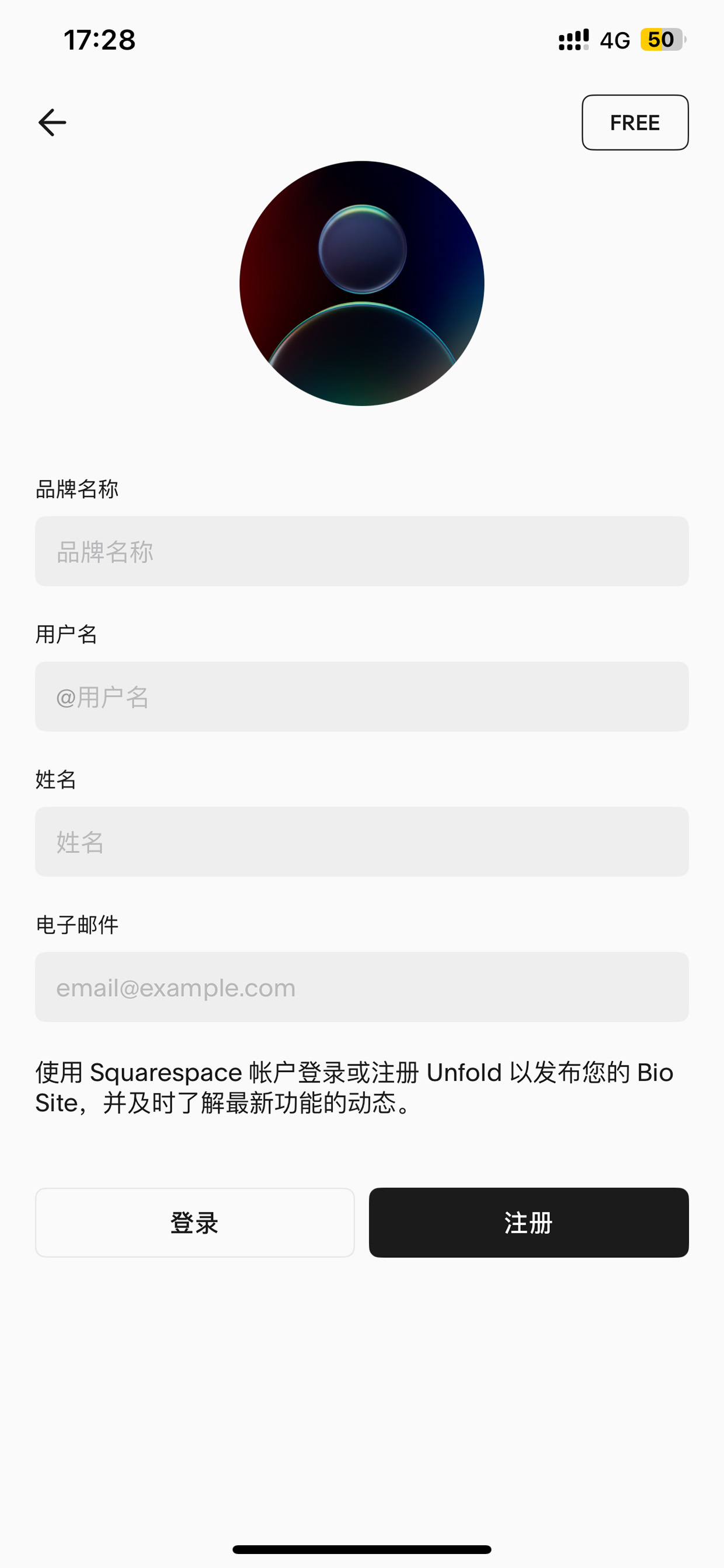Change the profile avatar picture
The width and height of the screenshot is (724, 1568).
pyautogui.click(x=362, y=283)
